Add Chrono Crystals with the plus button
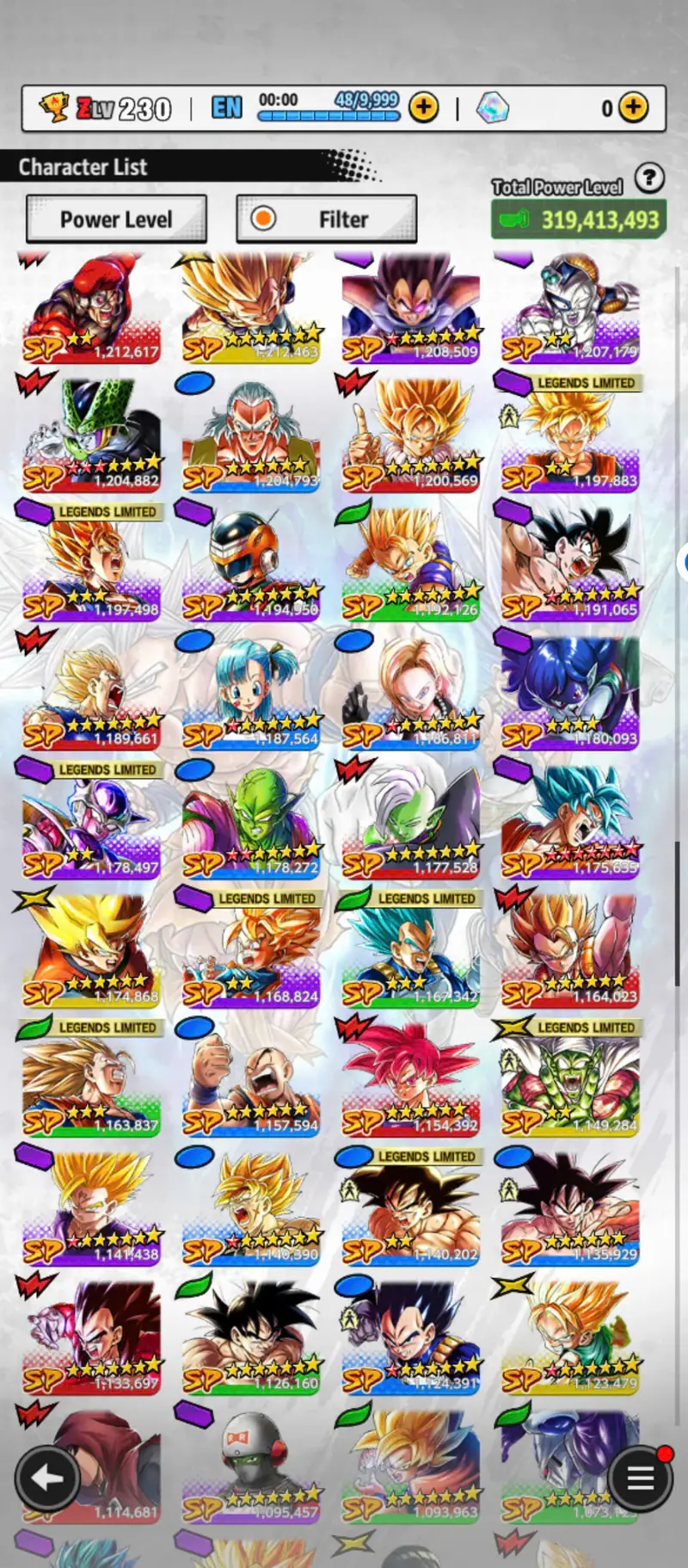The height and width of the screenshot is (1568, 688). (634, 108)
